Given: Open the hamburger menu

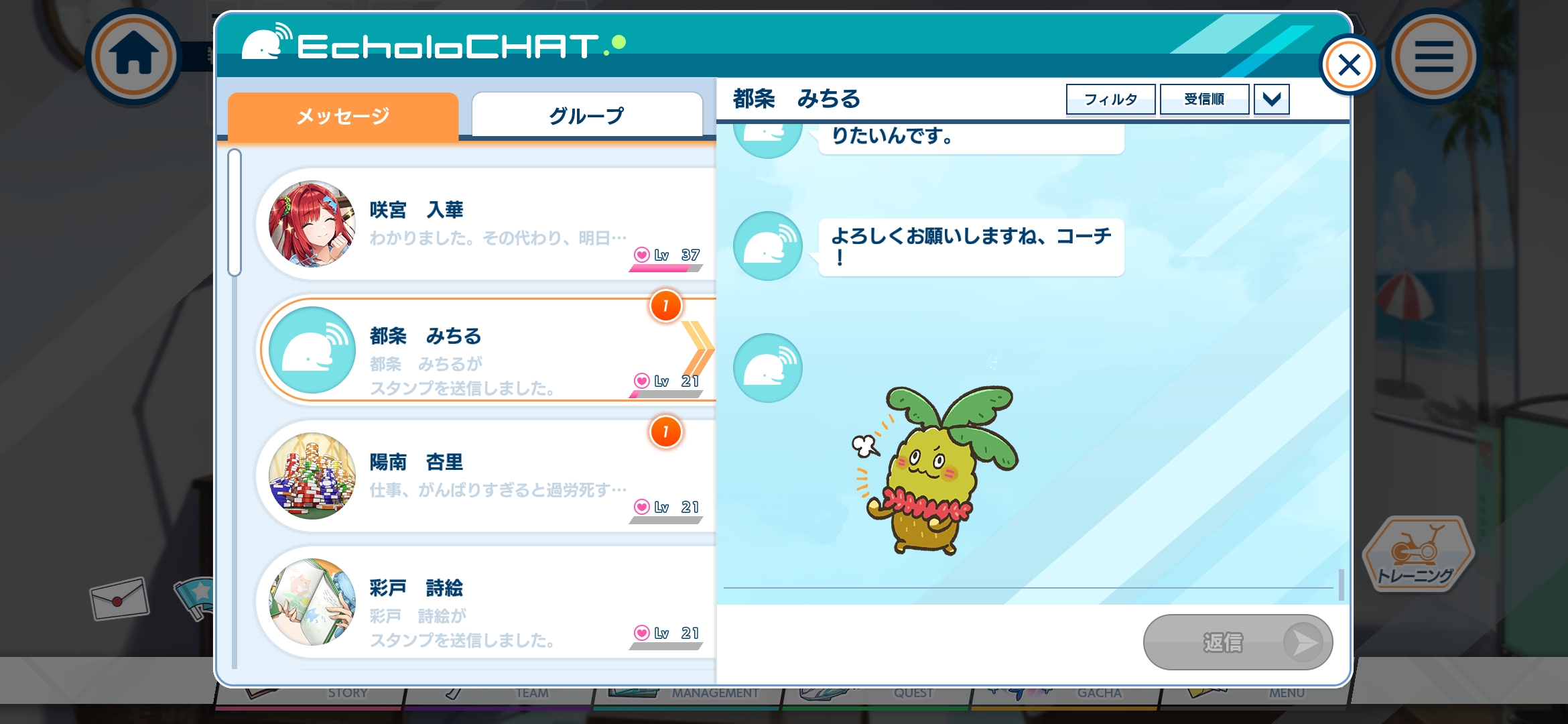Looking at the screenshot, I should 1433,57.
